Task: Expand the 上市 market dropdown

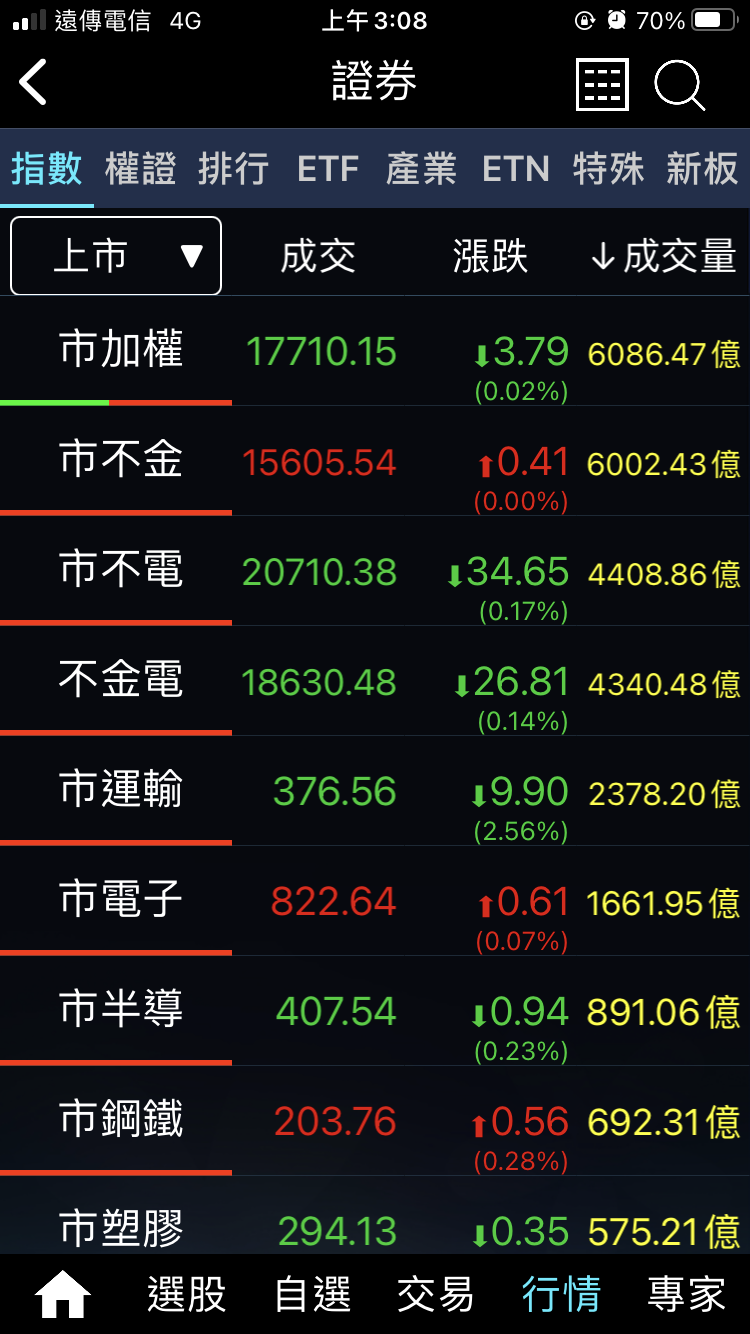Action: tap(116, 256)
